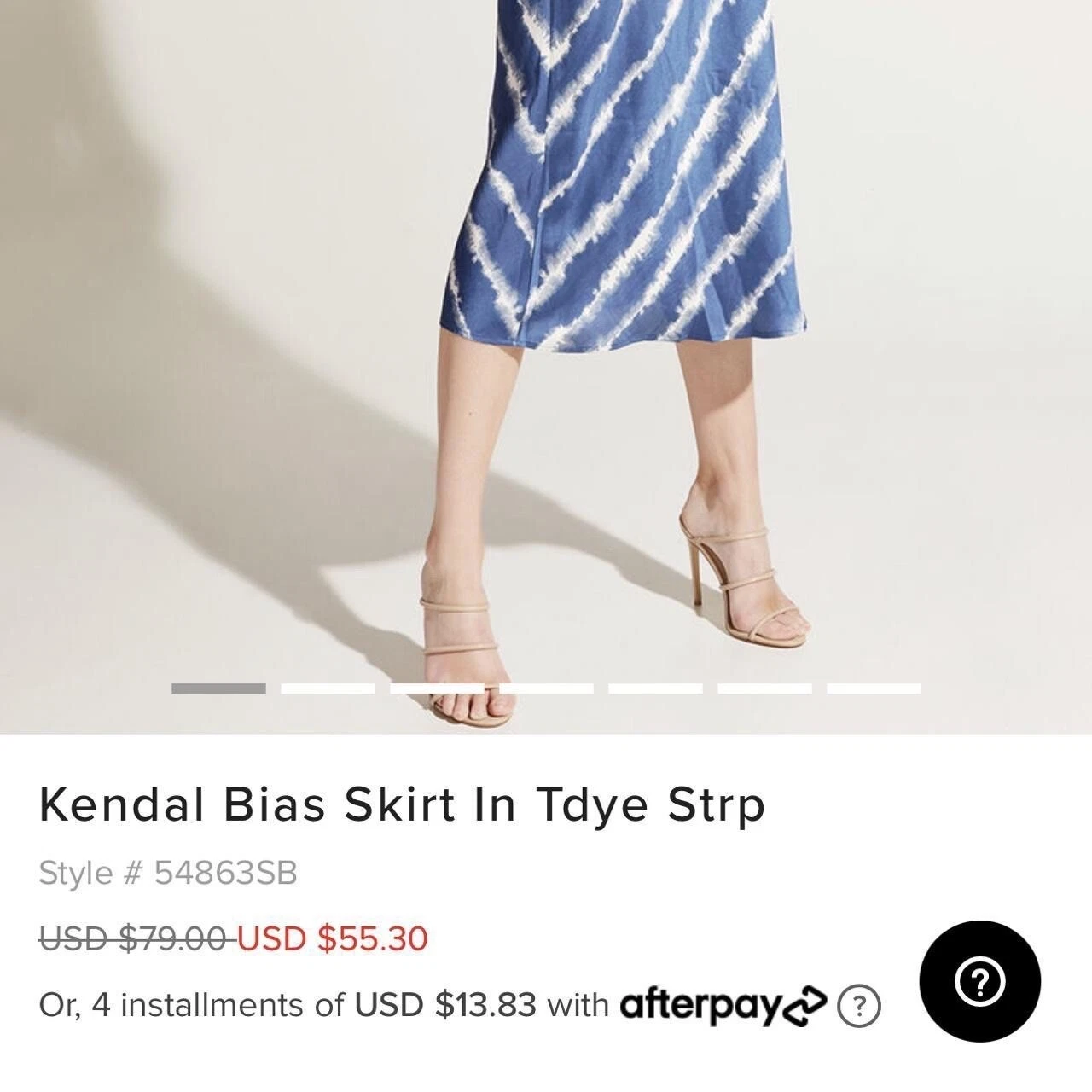Open Afterpay info question mark
The width and height of the screenshot is (1092, 1092).
(858, 1005)
